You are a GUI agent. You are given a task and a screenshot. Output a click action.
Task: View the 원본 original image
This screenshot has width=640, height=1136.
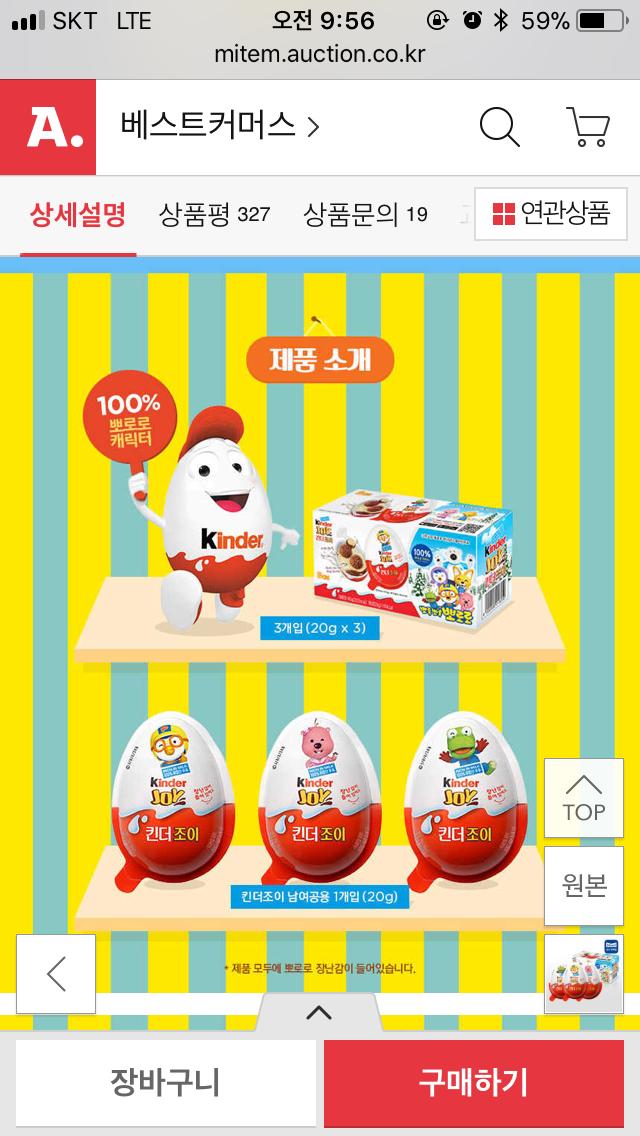pyautogui.click(x=584, y=886)
